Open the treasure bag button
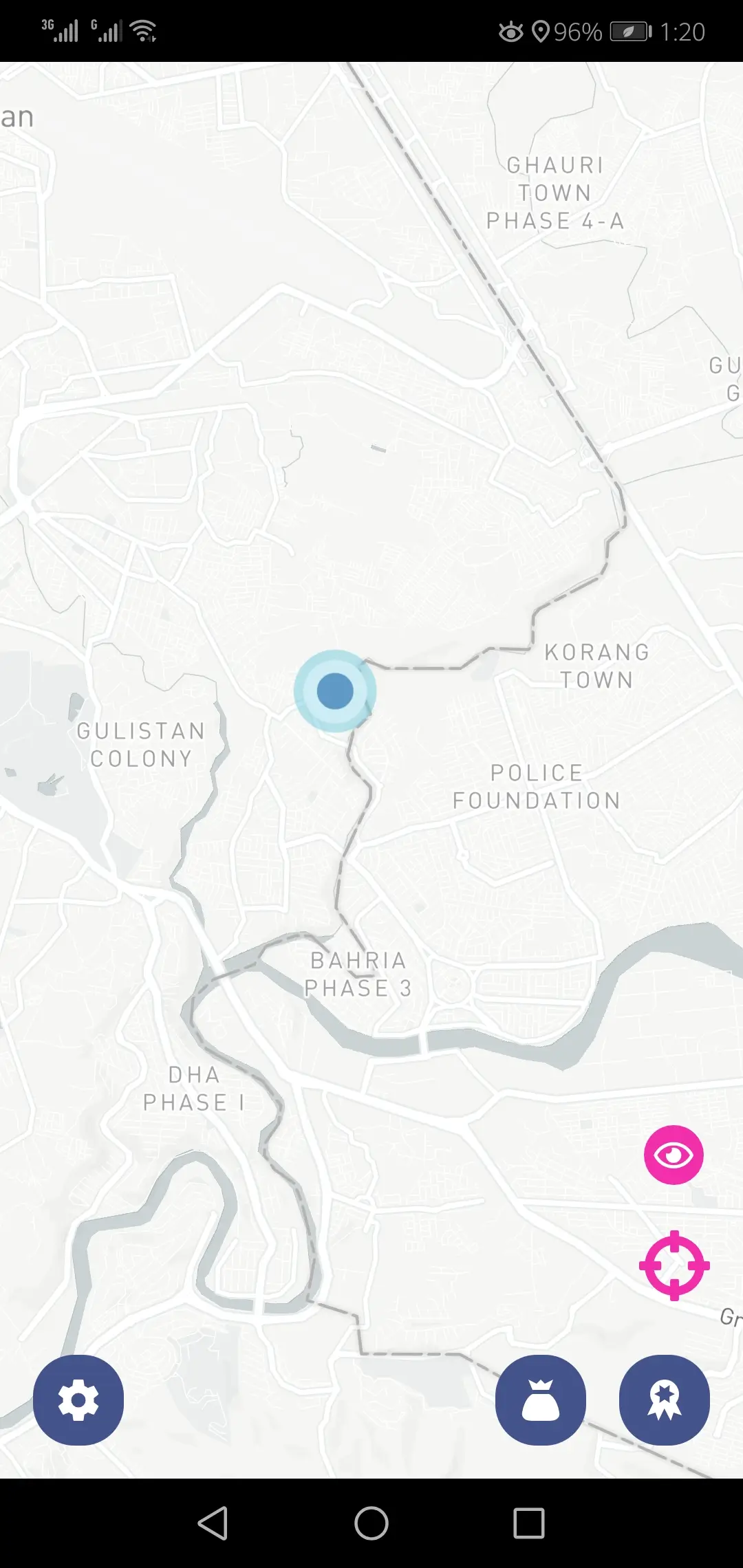Viewport: 743px width, 1568px height. (x=541, y=1400)
